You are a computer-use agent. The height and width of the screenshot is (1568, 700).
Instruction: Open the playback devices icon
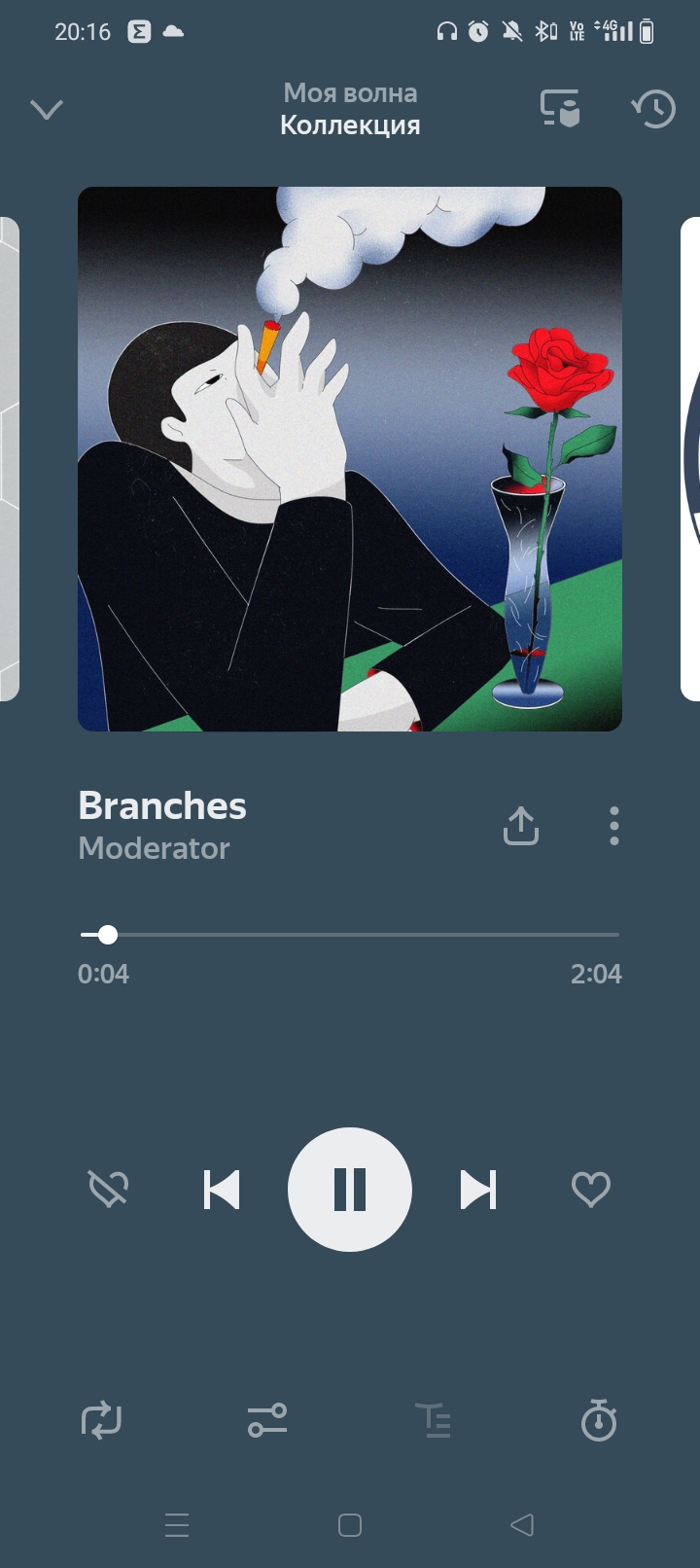tap(560, 108)
